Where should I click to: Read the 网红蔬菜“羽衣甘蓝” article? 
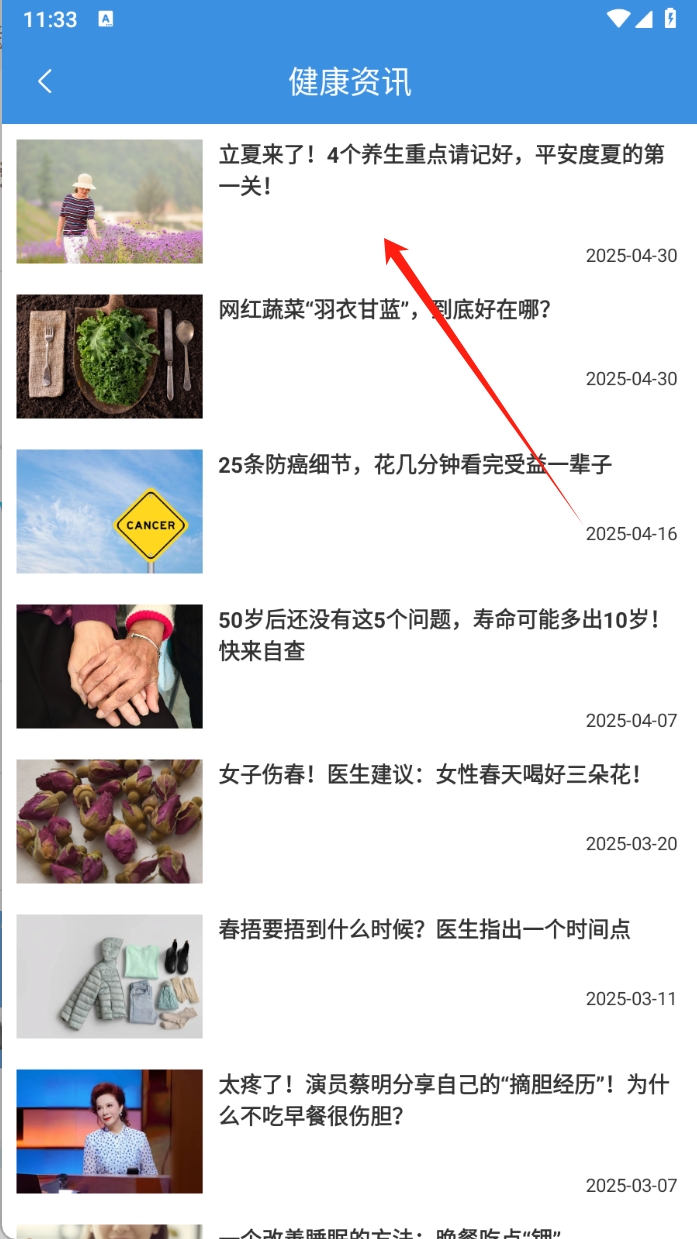point(385,310)
